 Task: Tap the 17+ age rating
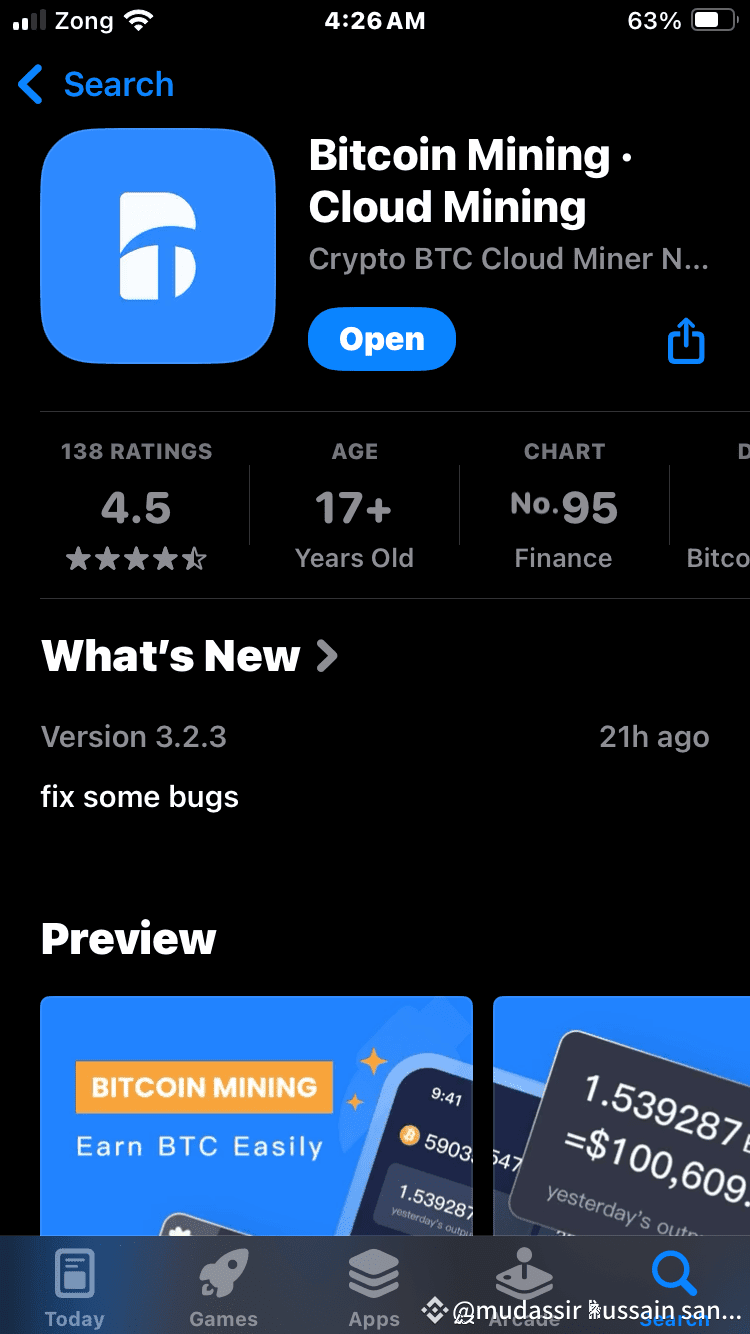coord(354,506)
